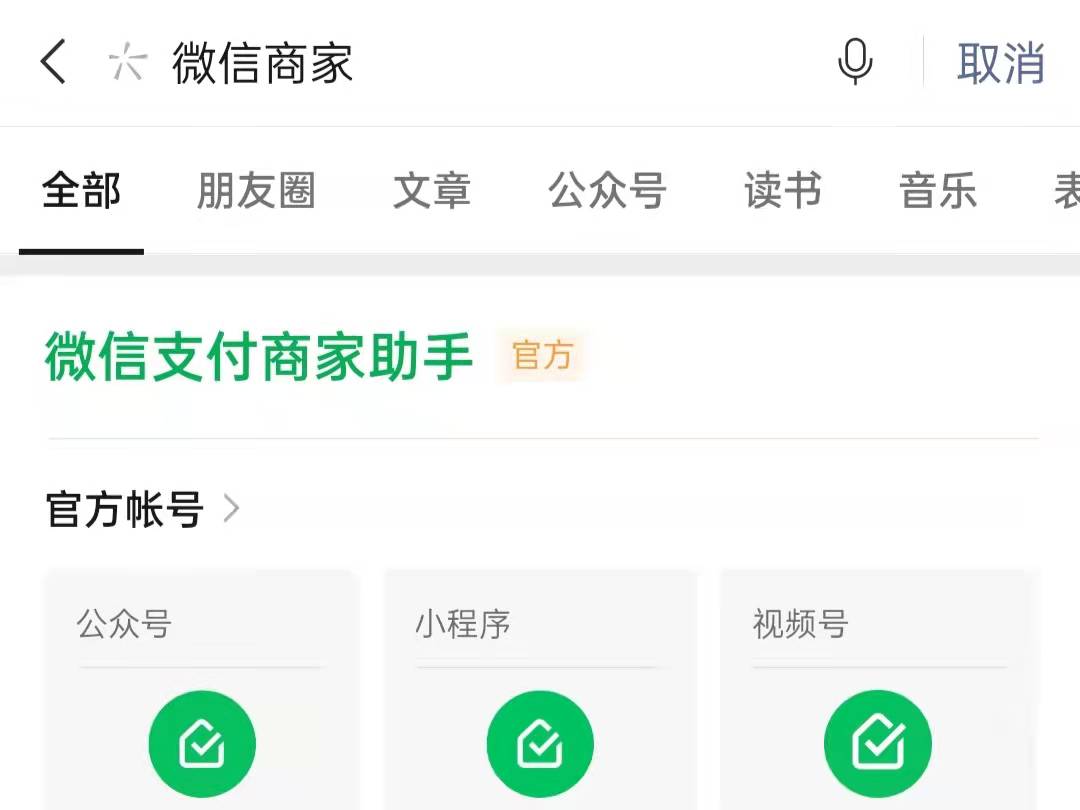Switch to the 朋友圈 tab
Viewport: 1080px width, 810px height.
pyautogui.click(x=256, y=190)
